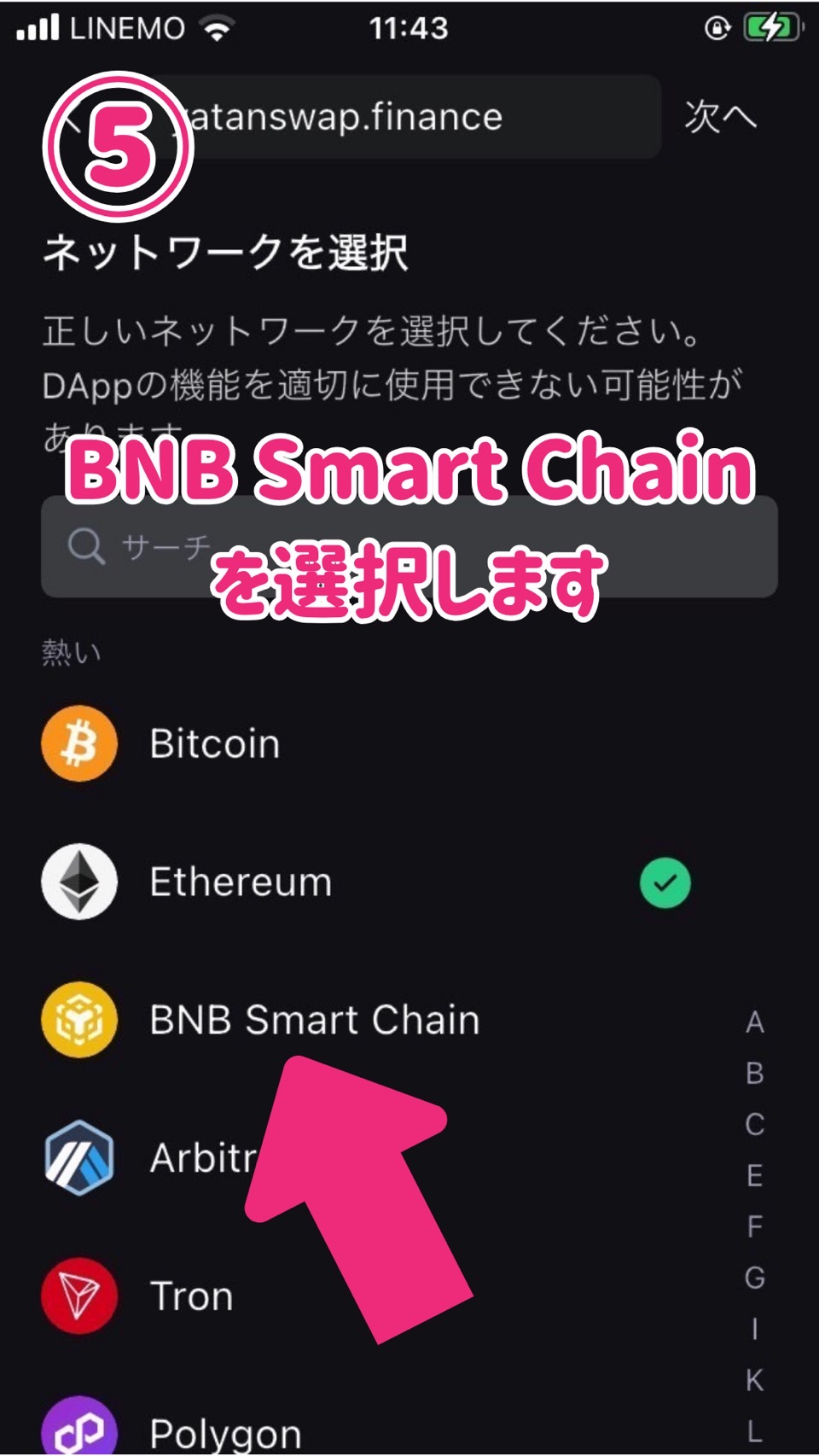Tap 次へ to proceed
Viewport: 819px width, 1456px height.
click(719, 116)
